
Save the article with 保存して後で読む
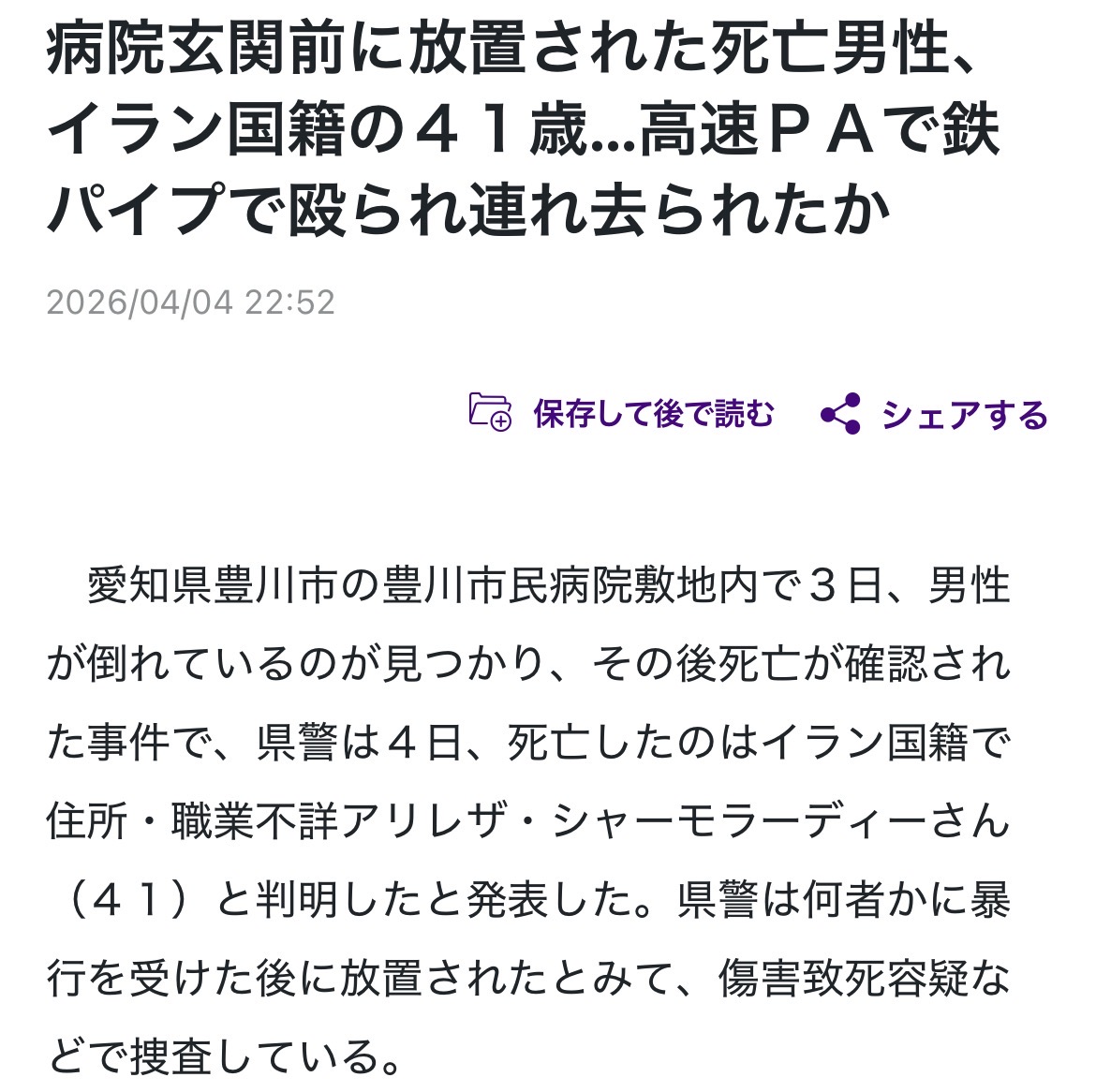622,413
